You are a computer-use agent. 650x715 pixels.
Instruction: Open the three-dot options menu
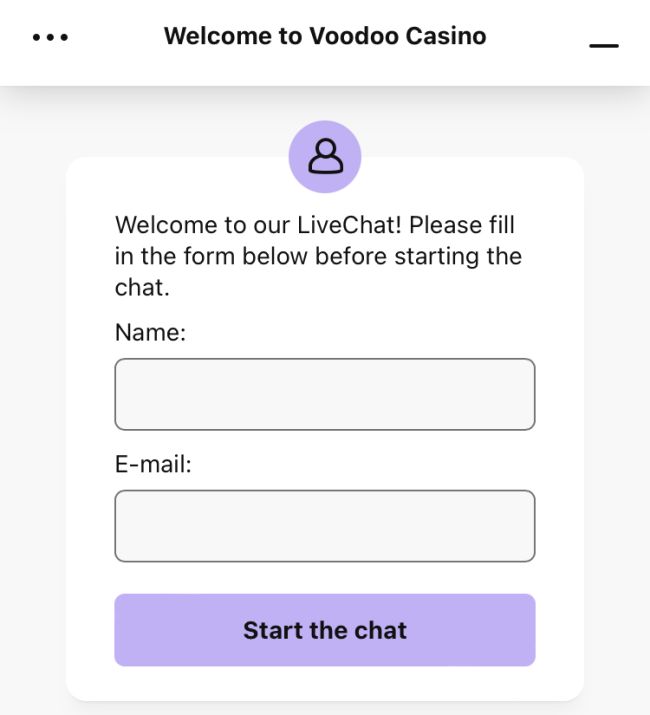(x=50, y=37)
